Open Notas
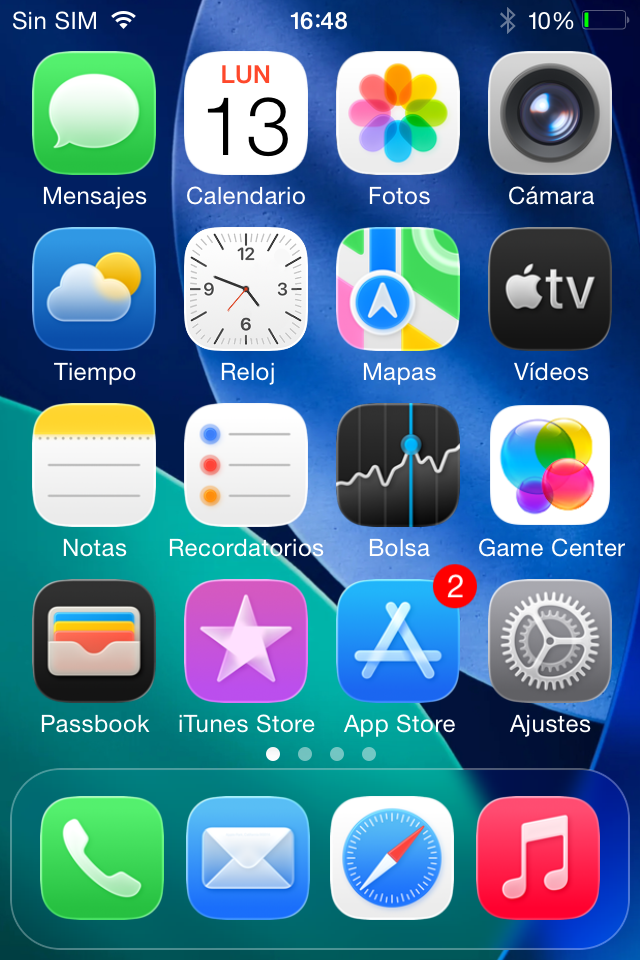The width and height of the screenshot is (640, 960). coord(94,465)
